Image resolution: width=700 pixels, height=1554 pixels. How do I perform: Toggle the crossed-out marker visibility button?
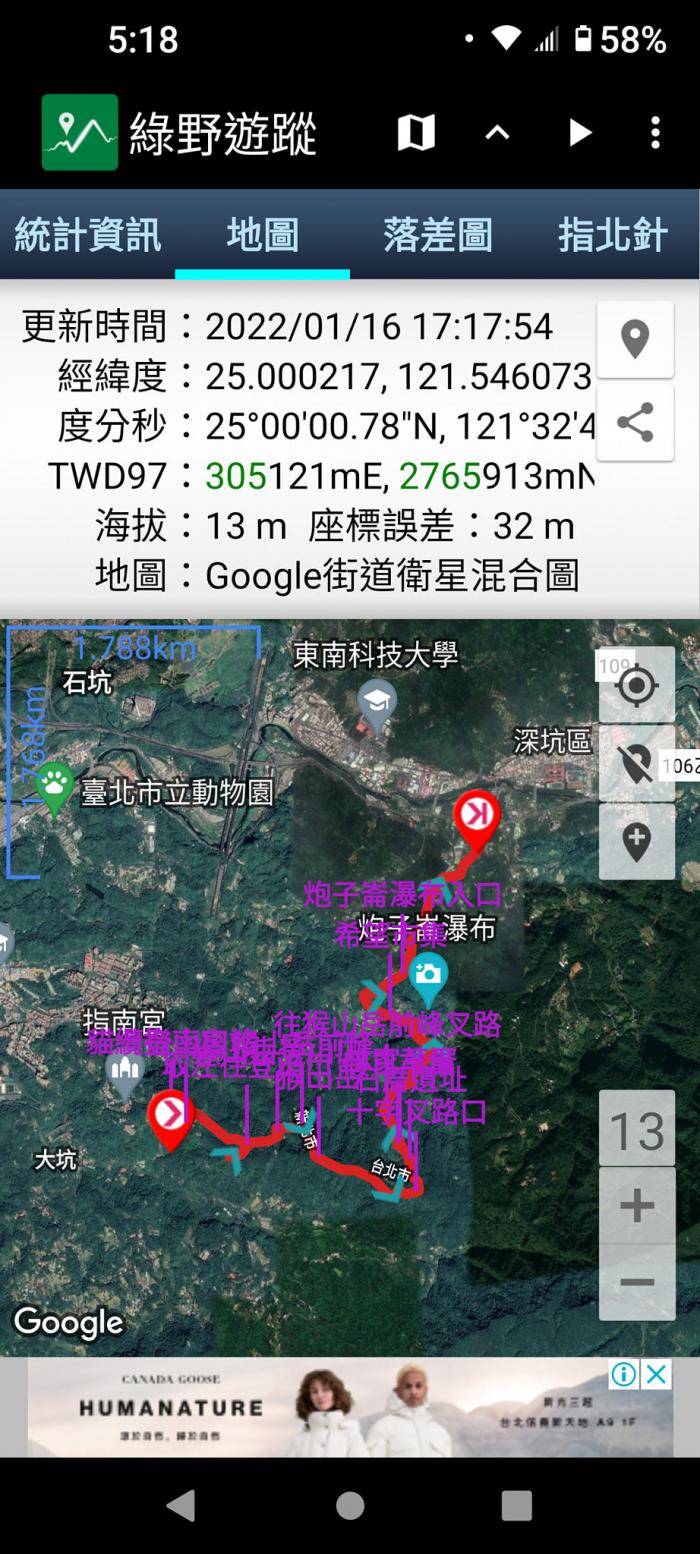(x=637, y=764)
